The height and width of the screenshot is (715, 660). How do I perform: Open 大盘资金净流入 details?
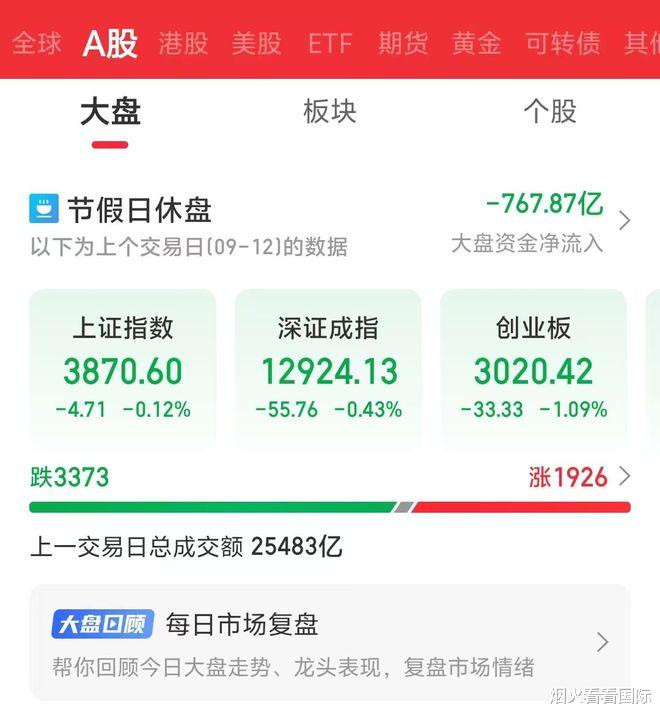(x=545, y=221)
